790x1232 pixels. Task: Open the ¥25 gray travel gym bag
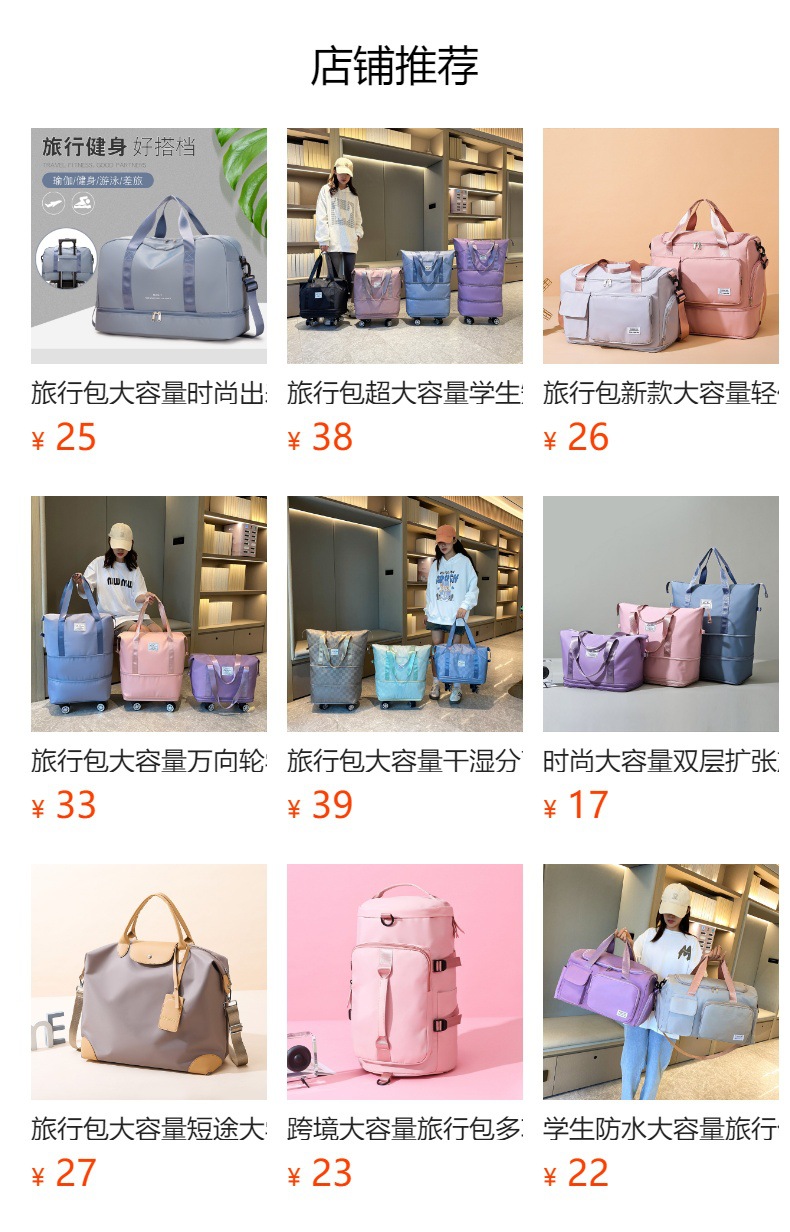tap(148, 246)
